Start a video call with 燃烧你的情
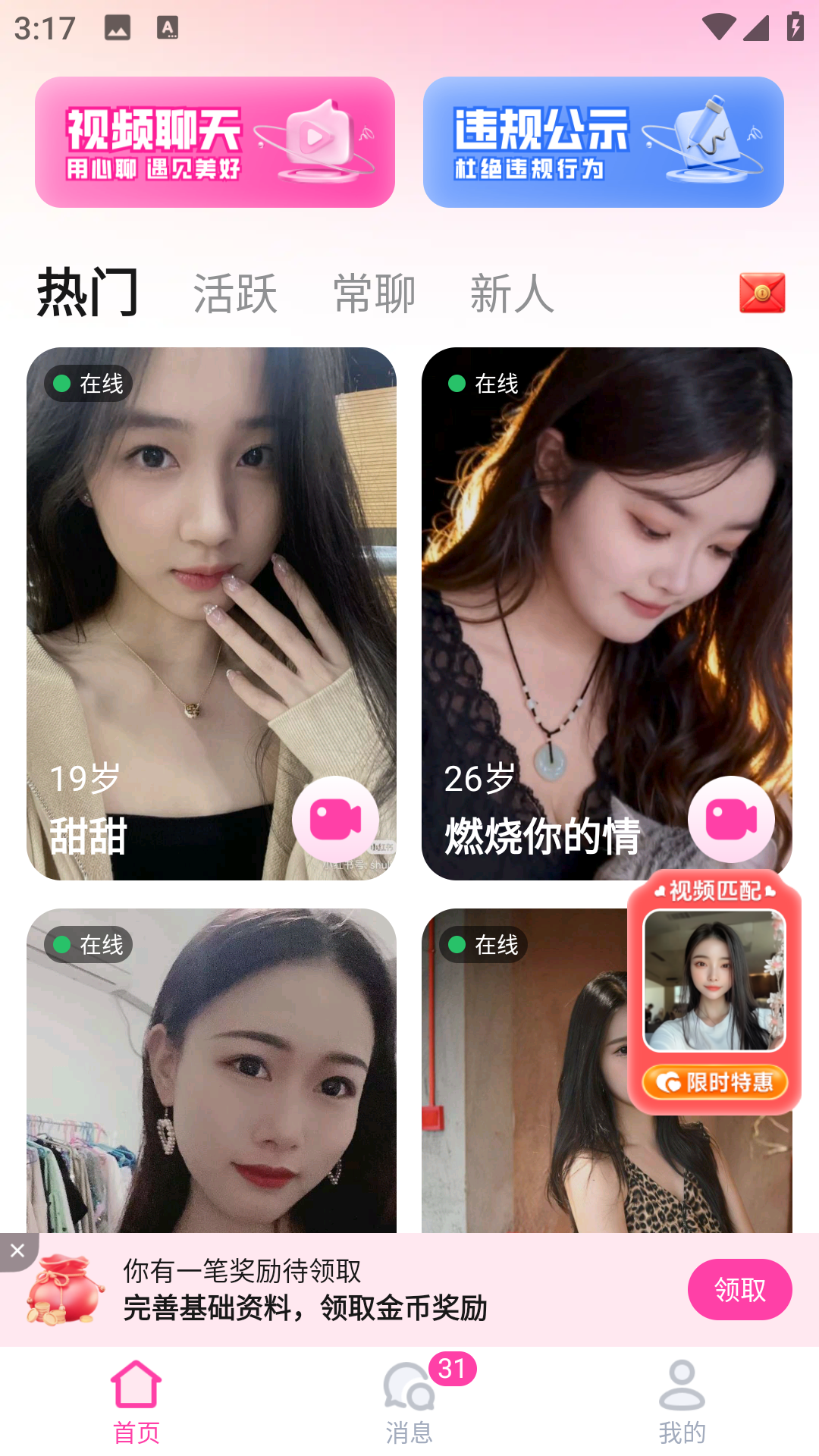 [731, 819]
